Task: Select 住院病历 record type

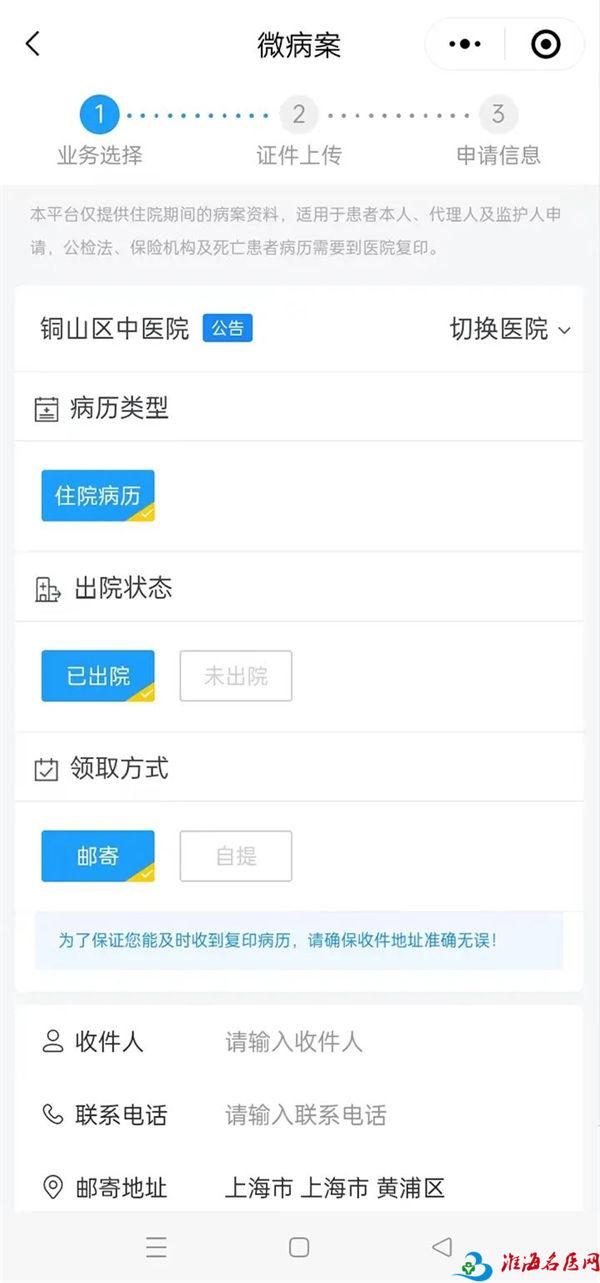Action: (98, 495)
